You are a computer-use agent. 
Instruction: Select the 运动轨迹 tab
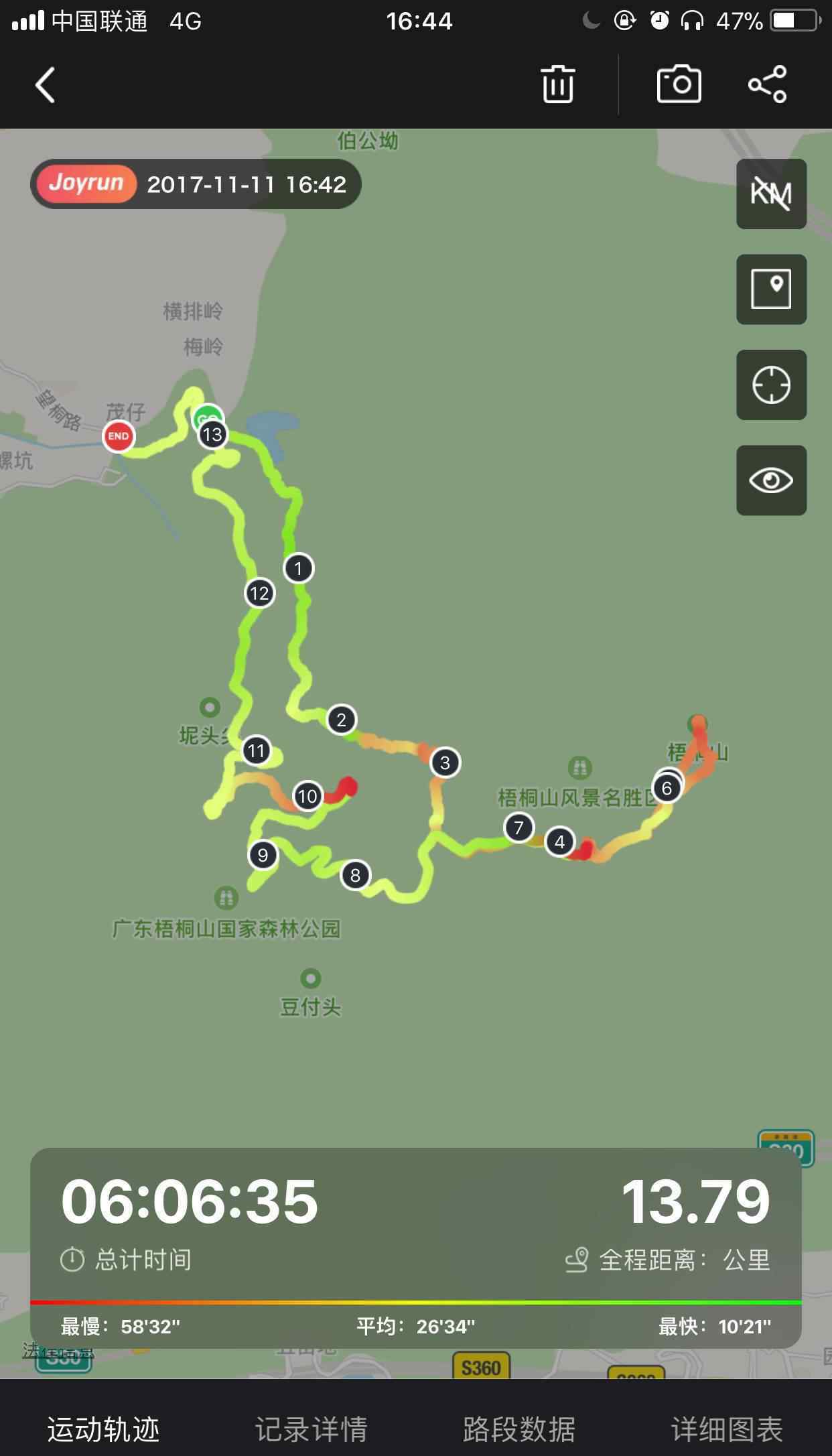pyautogui.click(x=103, y=1429)
